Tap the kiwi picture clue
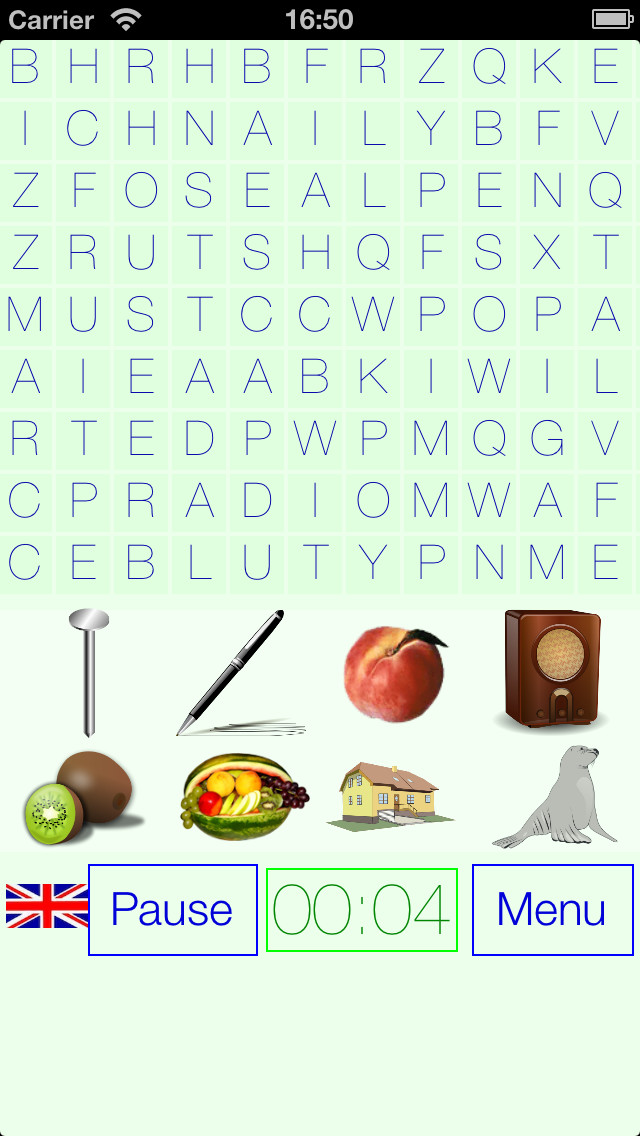This screenshot has width=640, height=1136. click(81, 798)
